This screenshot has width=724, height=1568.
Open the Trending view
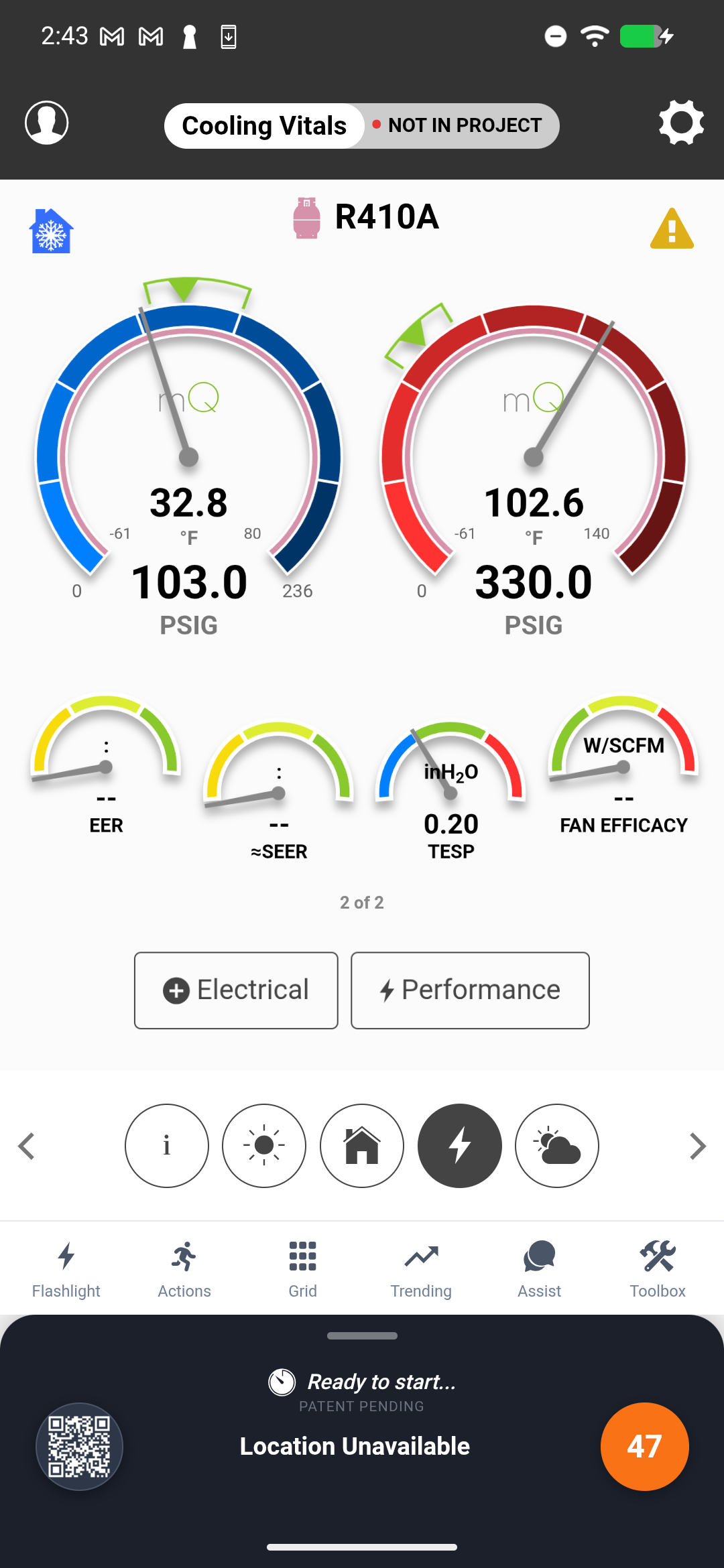[421, 1268]
